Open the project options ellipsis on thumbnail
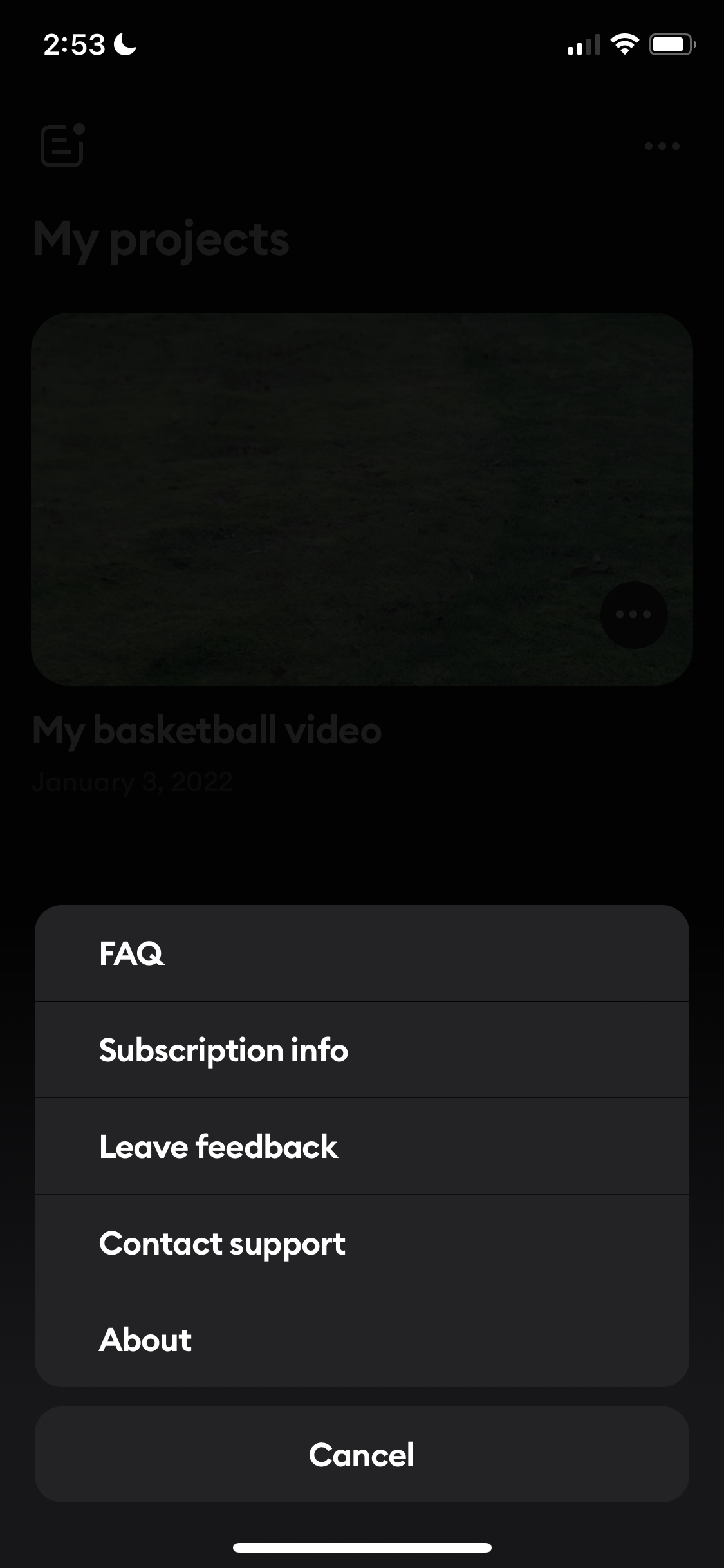 633,615
